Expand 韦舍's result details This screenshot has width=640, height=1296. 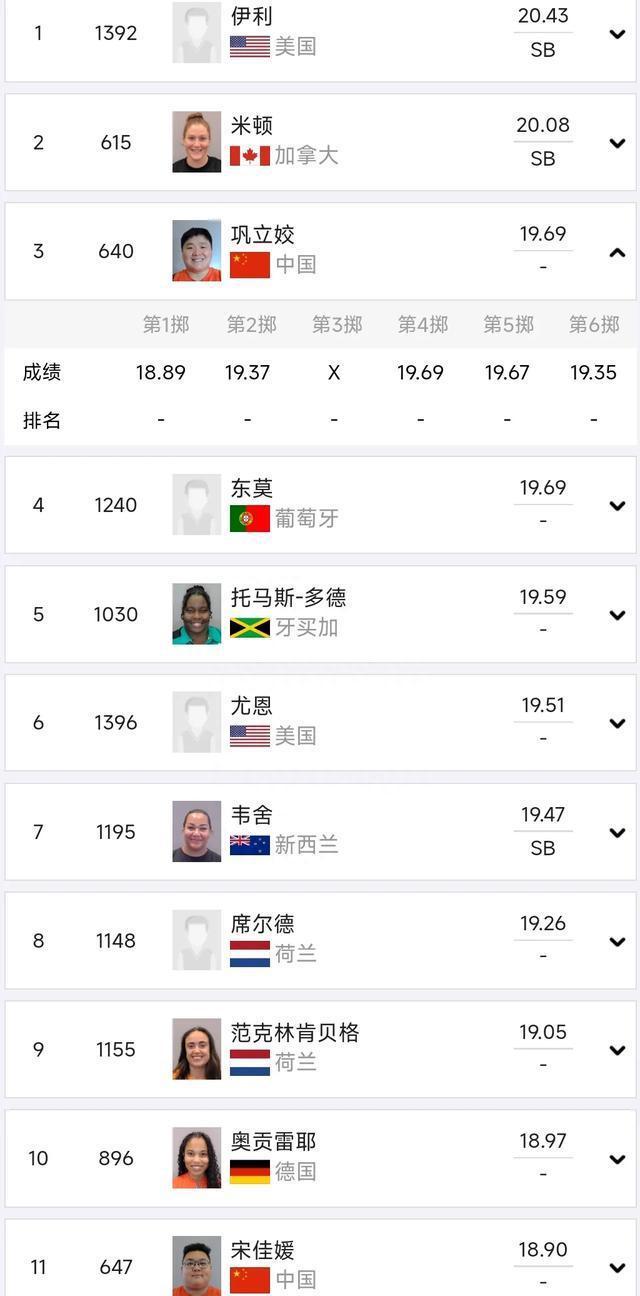click(x=617, y=832)
